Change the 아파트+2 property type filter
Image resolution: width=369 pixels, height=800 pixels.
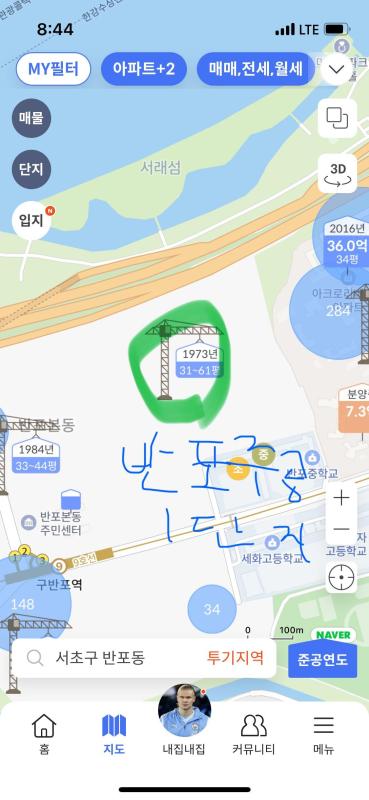click(143, 69)
